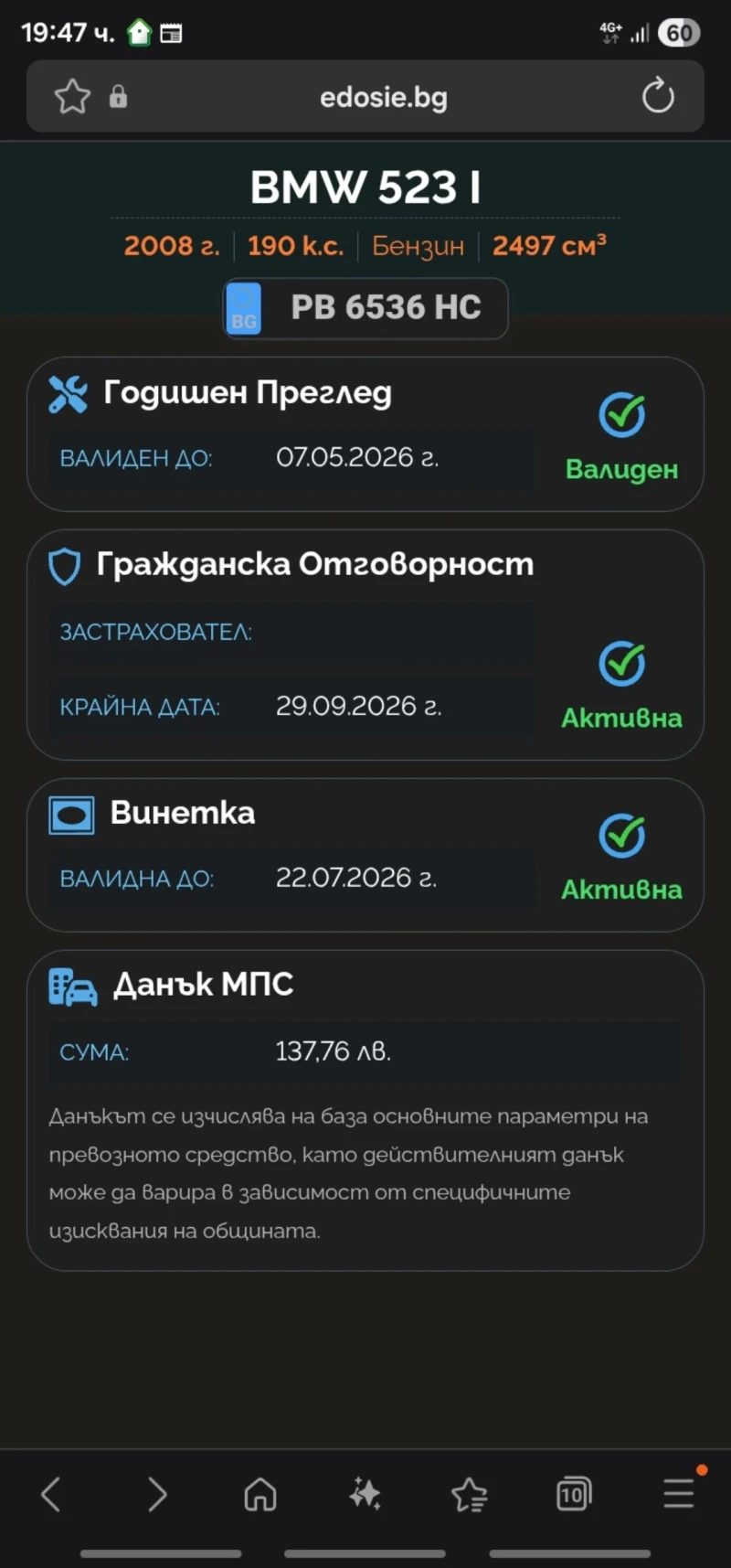The width and height of the screenshot is (731, 1568).
Task: Click the green vignette Активна checkmark
Action: (x=620, y=835)
